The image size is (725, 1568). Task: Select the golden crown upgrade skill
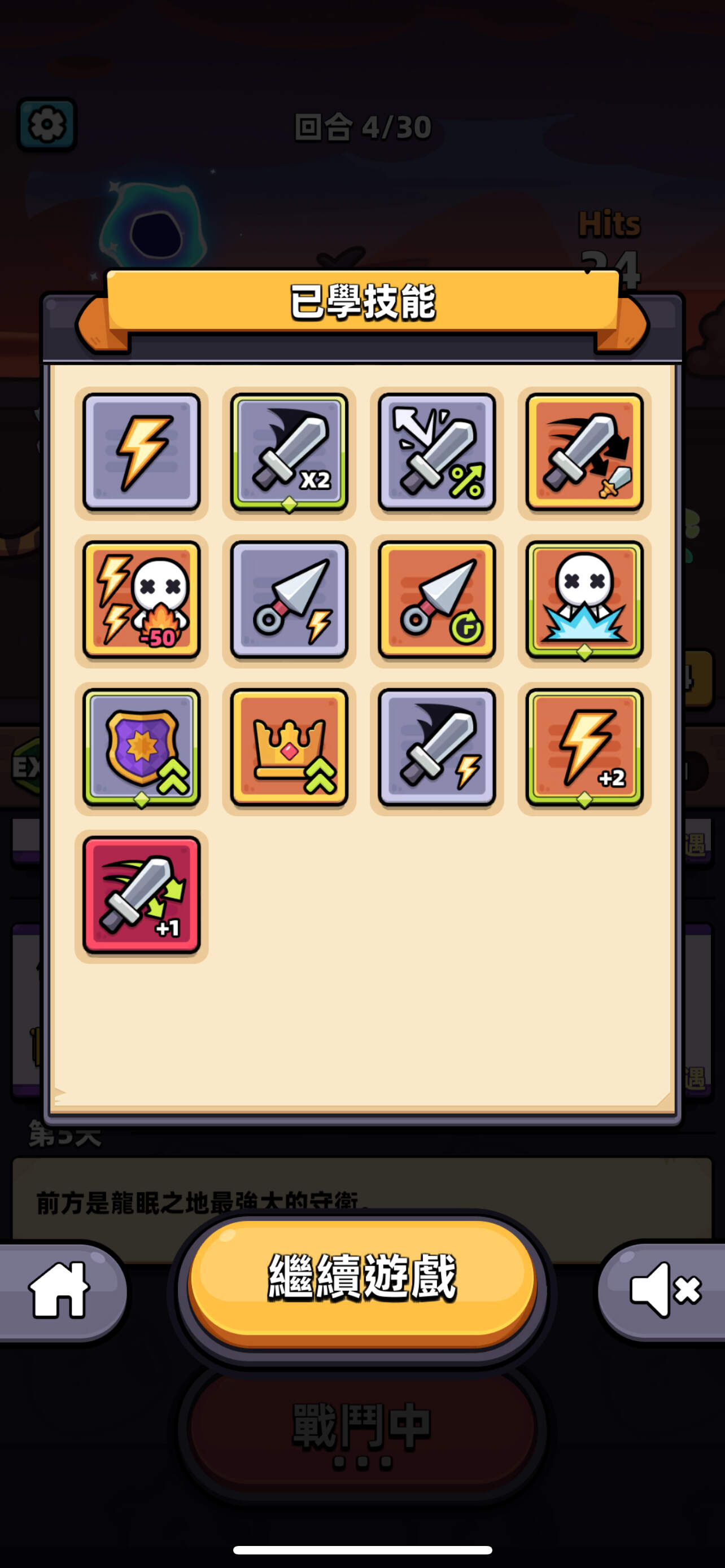pyautogui.click(x=289, y=748)
